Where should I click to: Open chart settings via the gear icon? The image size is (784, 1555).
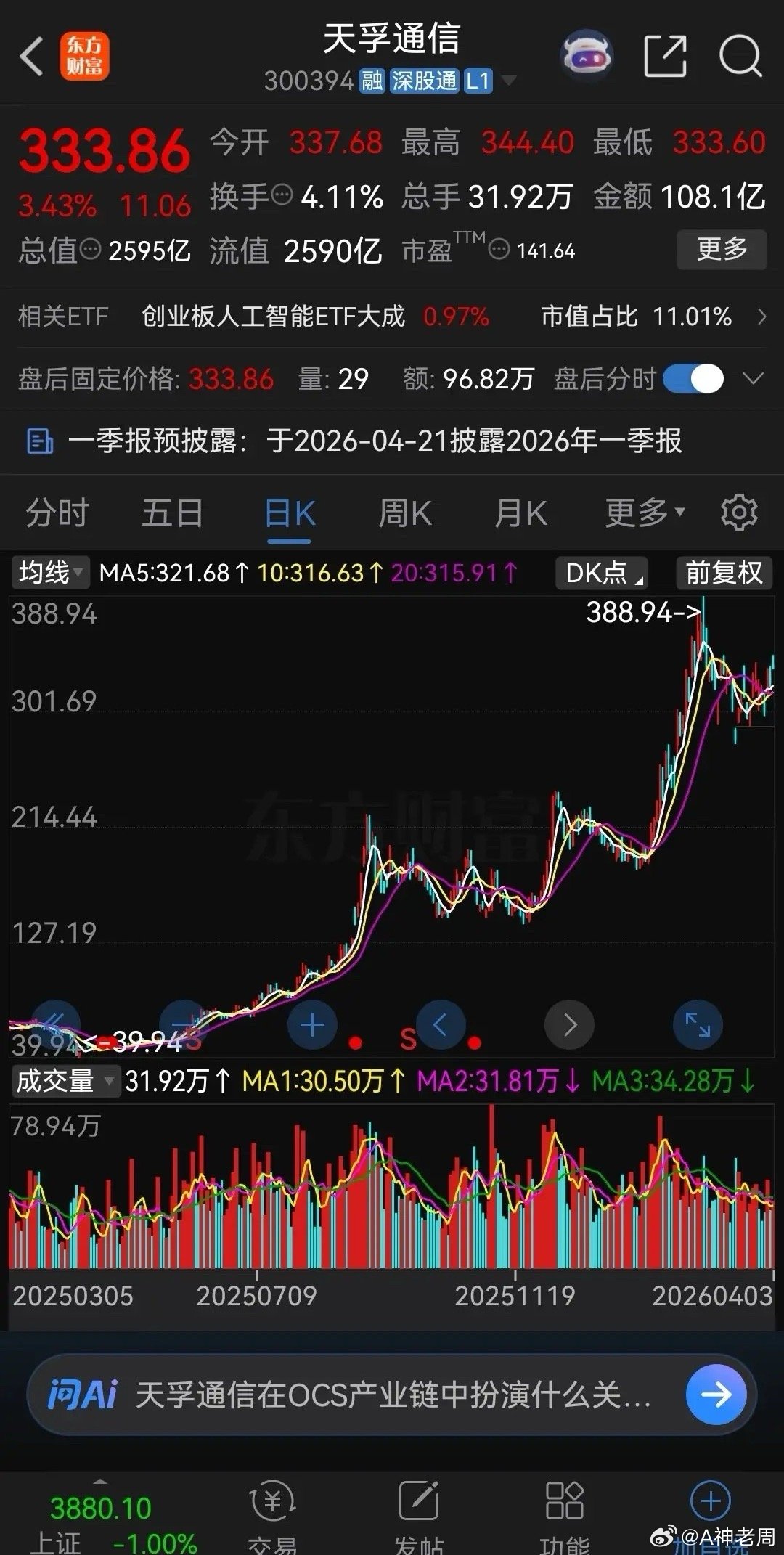739,512
